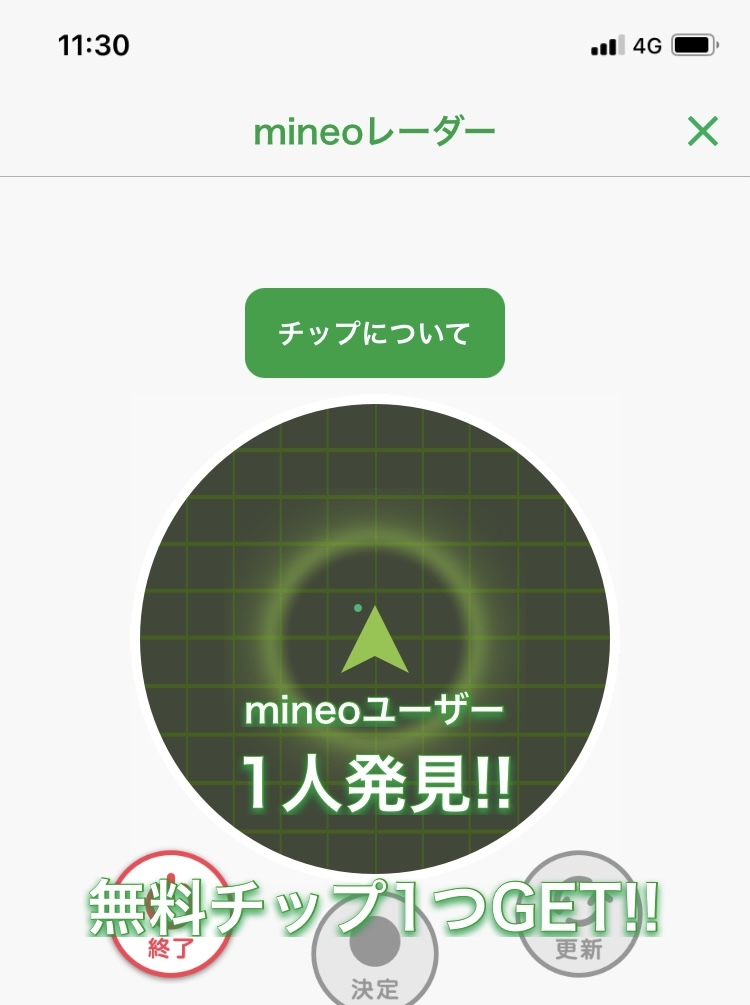Close the mineoレーダー screen
Screen dimensions: 750x1005
click(703, 131)
